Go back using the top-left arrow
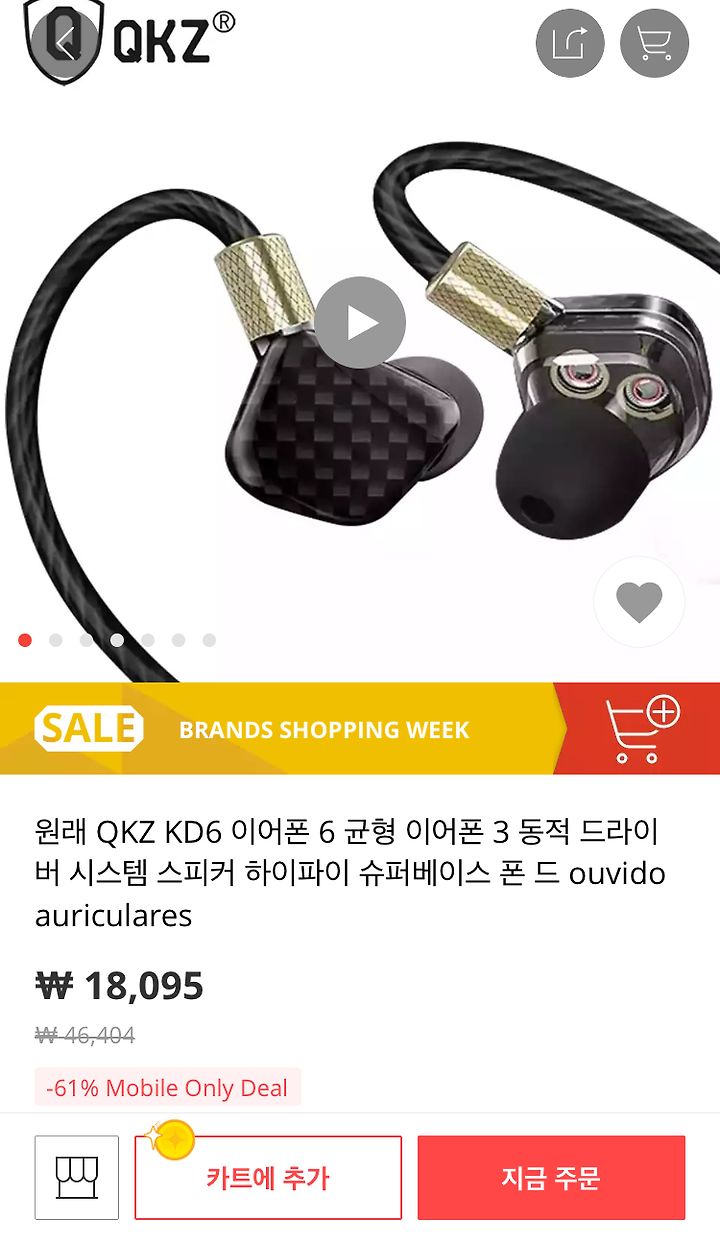This screenshot has height=1243, width=720. pyautogui.click(x=66, y=41)
